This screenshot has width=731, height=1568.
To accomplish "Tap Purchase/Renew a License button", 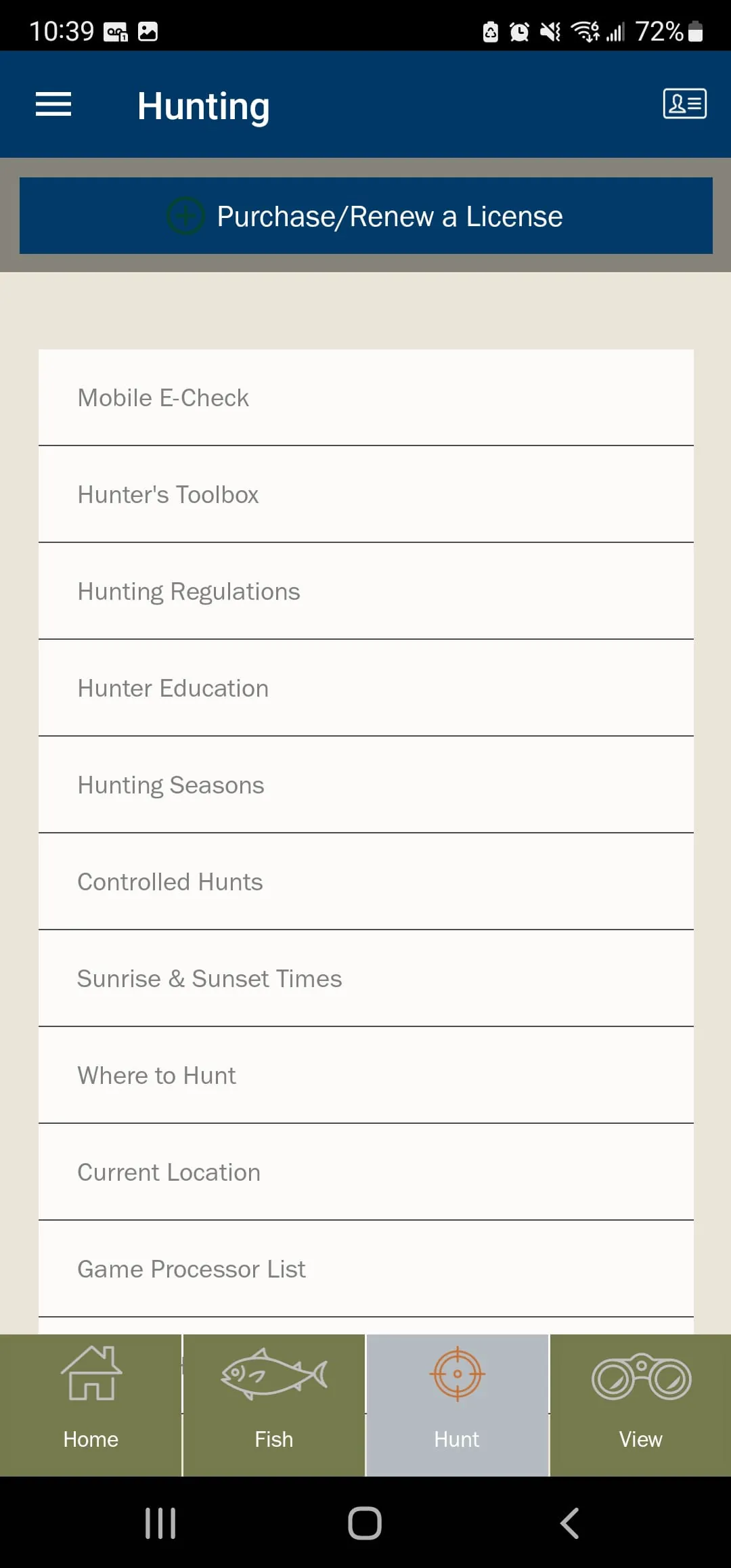I will click(x=365, y=216).
